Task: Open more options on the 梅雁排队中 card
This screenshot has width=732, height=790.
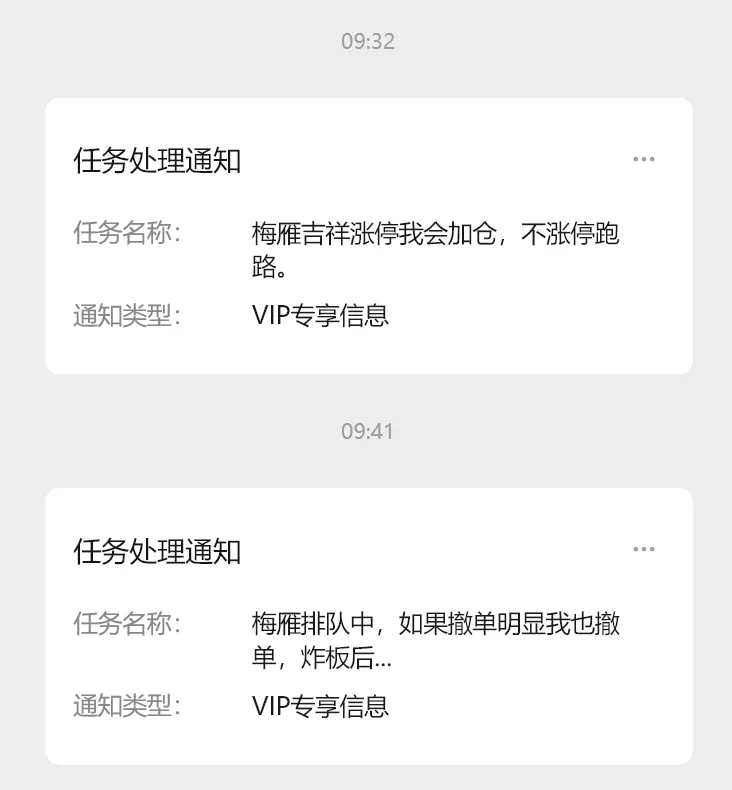Action: coord(644,549)
